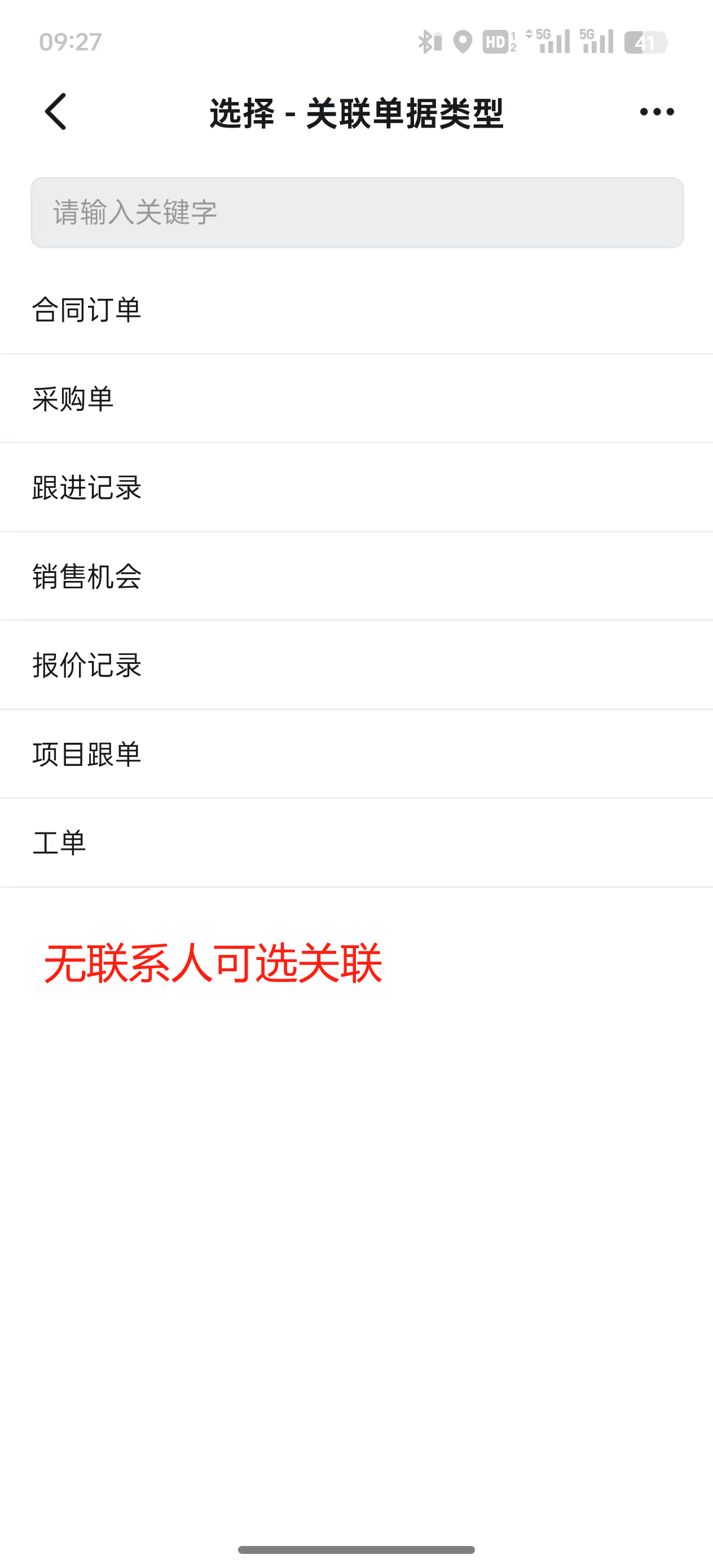Select 合同订单 as document type
The width and height of the screenshot is (713, 1568).
tap(87, 310)
